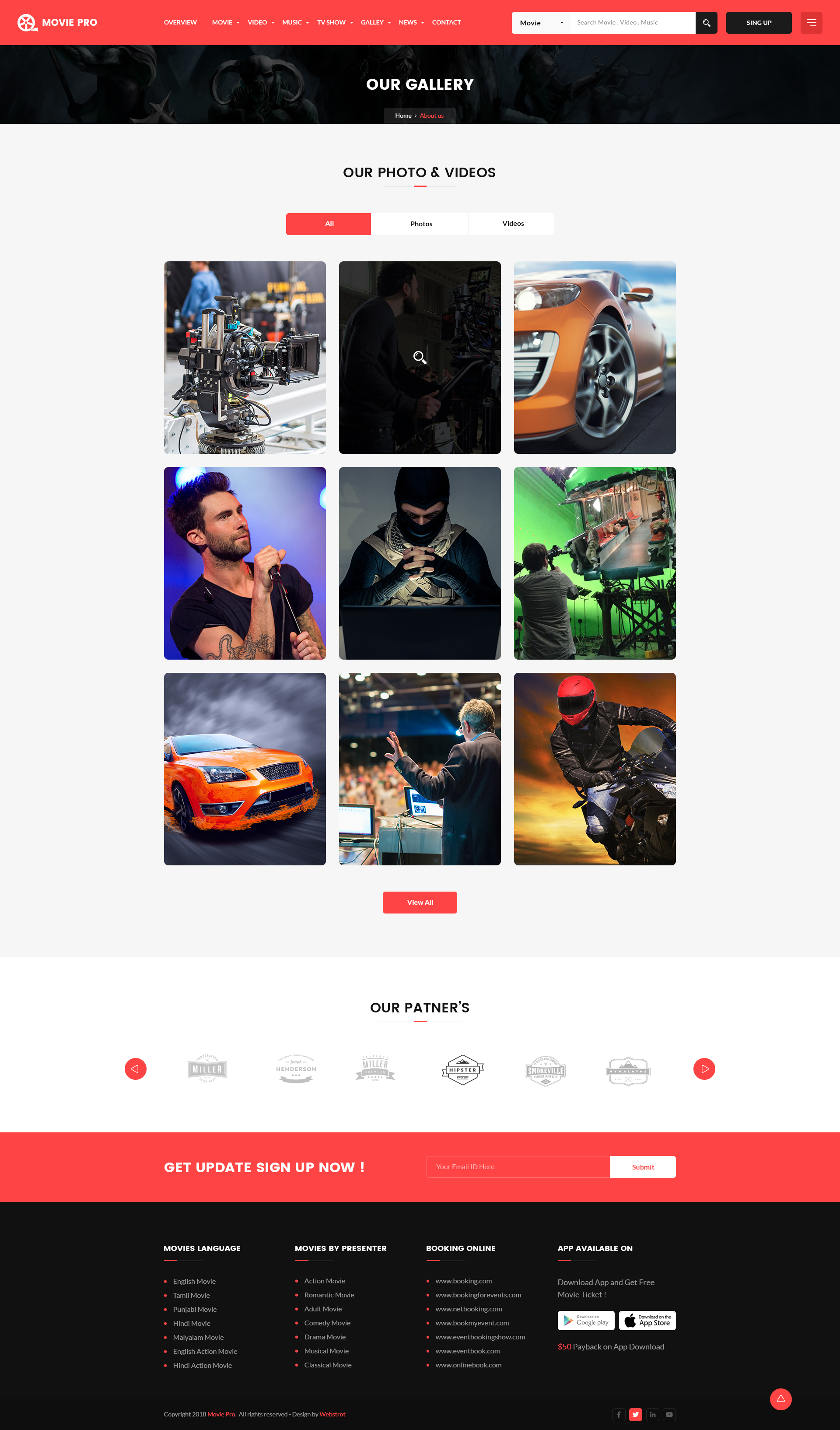Tap the Your Email ID Here field

tap(518, 1166)
